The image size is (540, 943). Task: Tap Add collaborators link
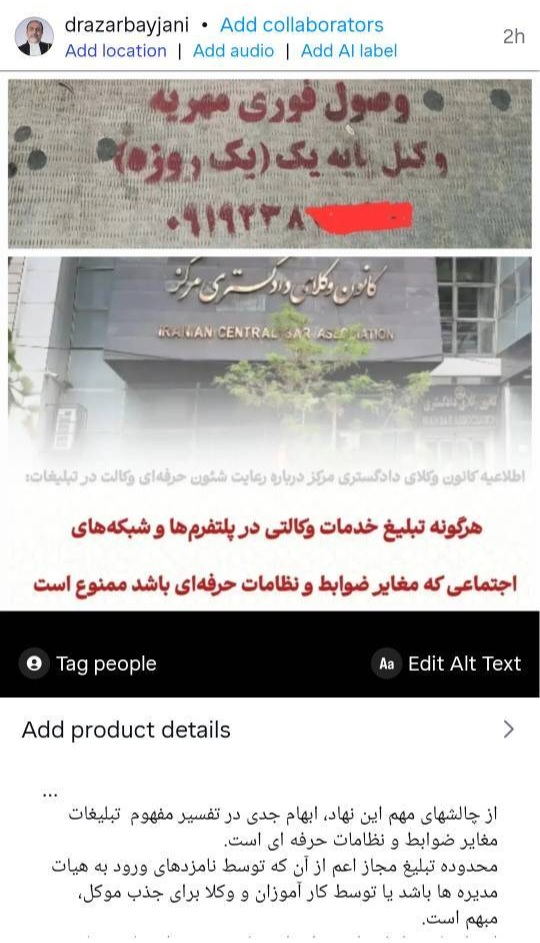tap(301, 25)
